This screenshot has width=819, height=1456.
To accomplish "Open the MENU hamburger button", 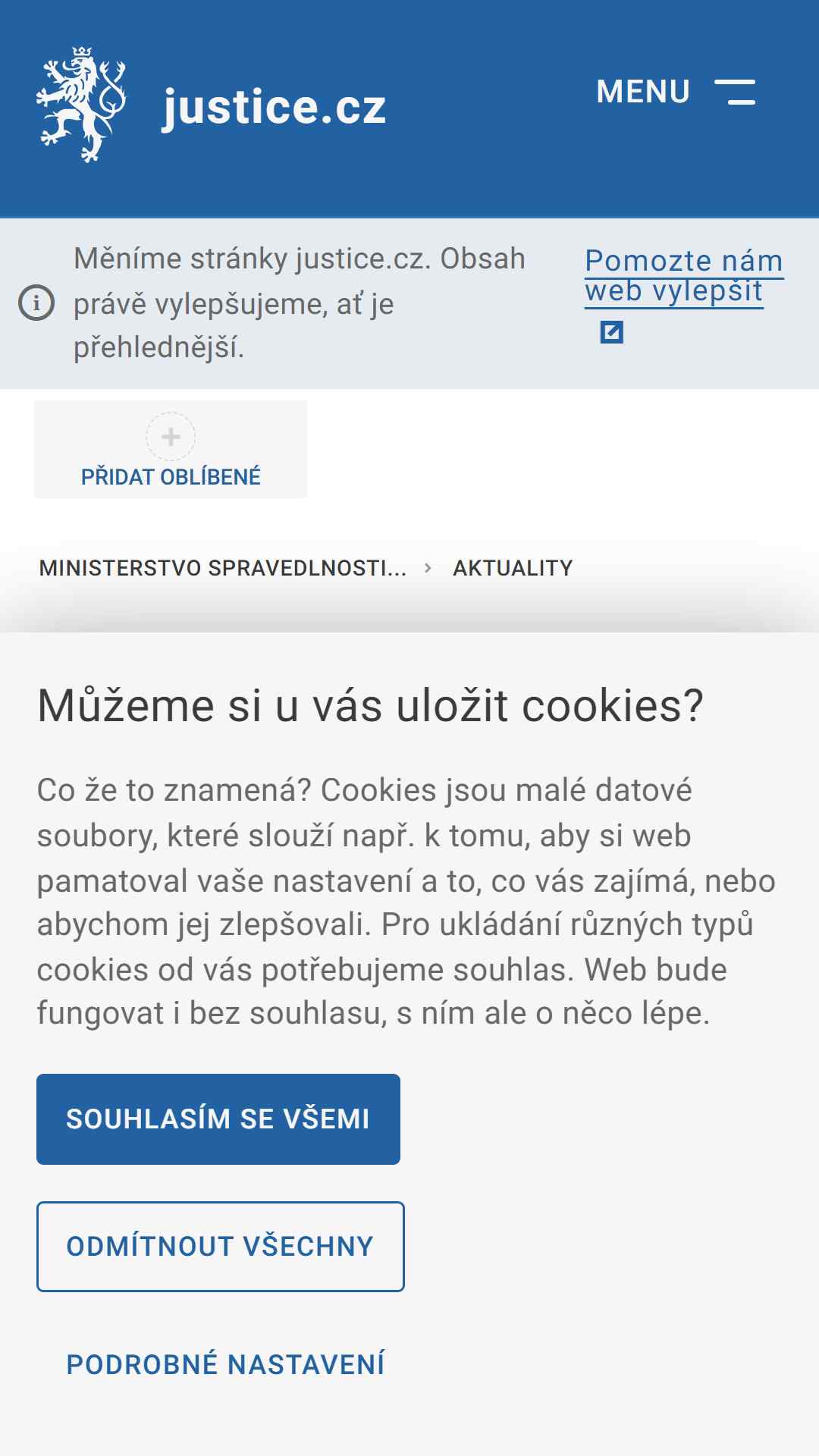I will coord(676,92).
